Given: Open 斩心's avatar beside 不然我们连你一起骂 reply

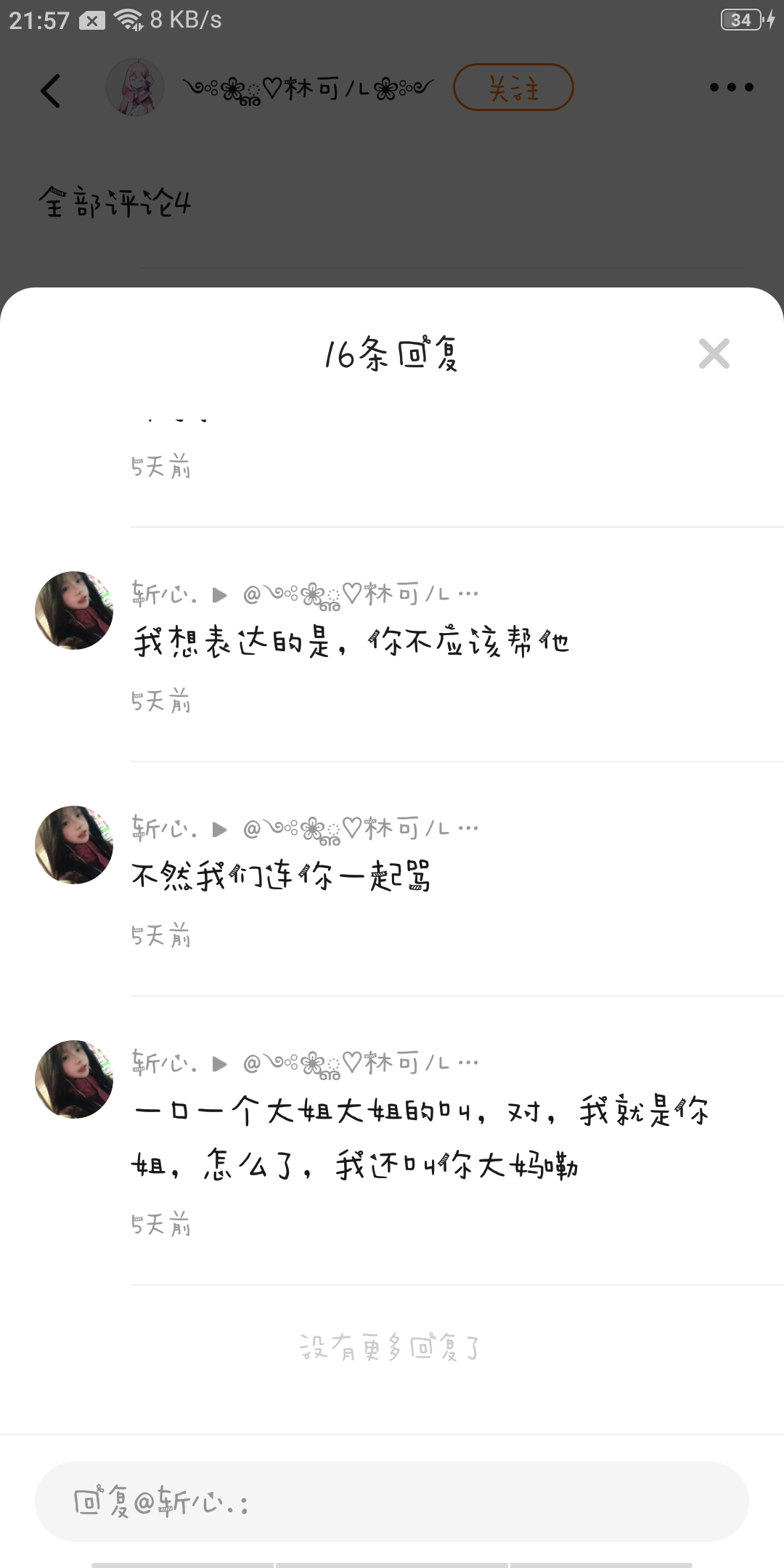Looking at the screenshot, I should [x=74, y=845].
